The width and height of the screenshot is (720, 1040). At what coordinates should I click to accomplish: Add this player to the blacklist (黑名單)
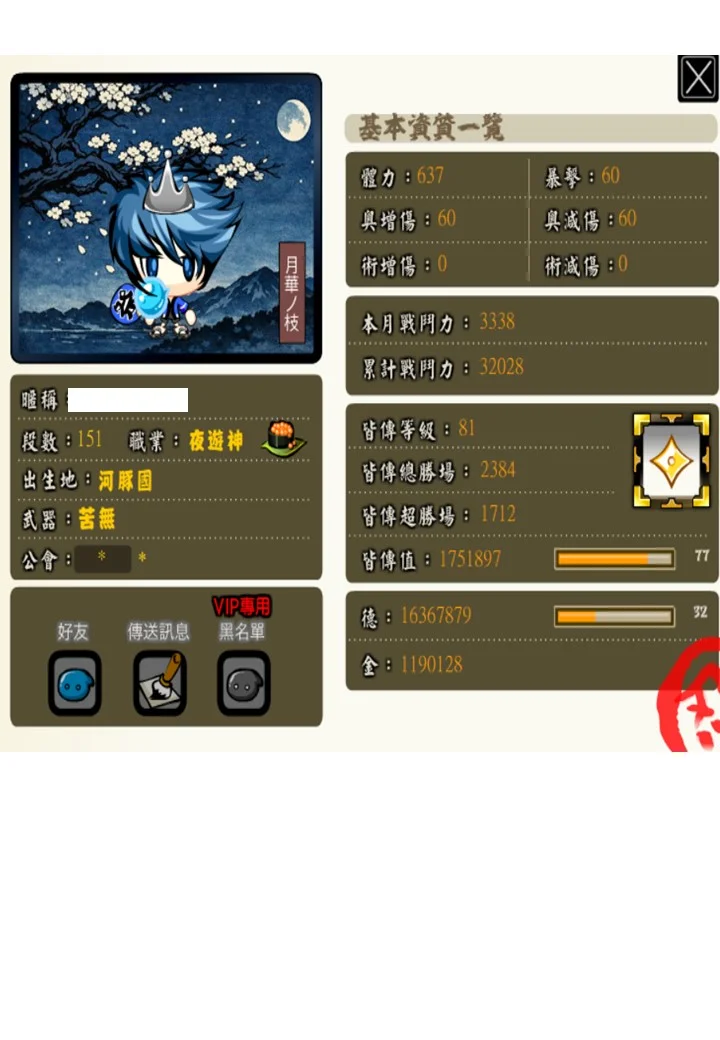tap(244, 683)
